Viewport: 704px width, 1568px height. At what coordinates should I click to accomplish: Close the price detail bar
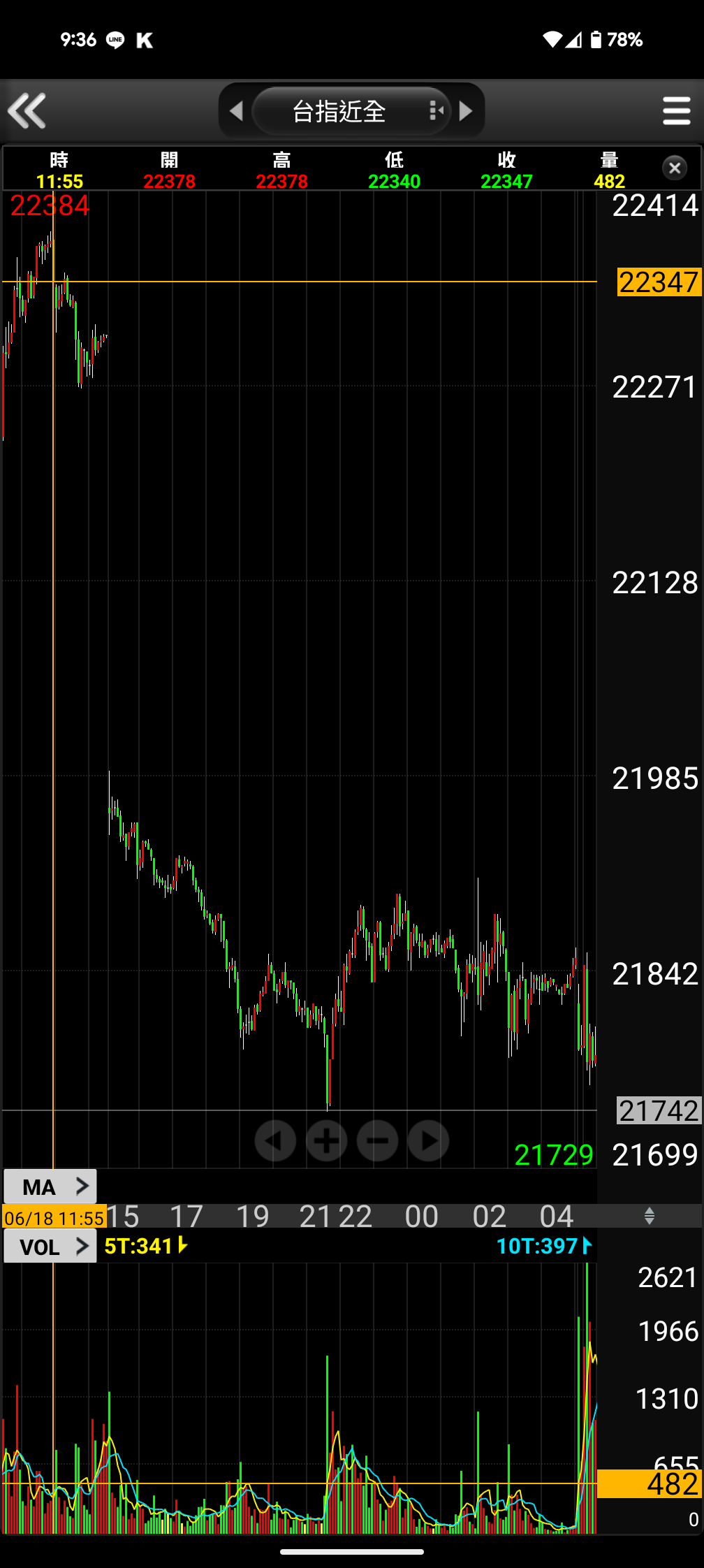tap(674, 168)
